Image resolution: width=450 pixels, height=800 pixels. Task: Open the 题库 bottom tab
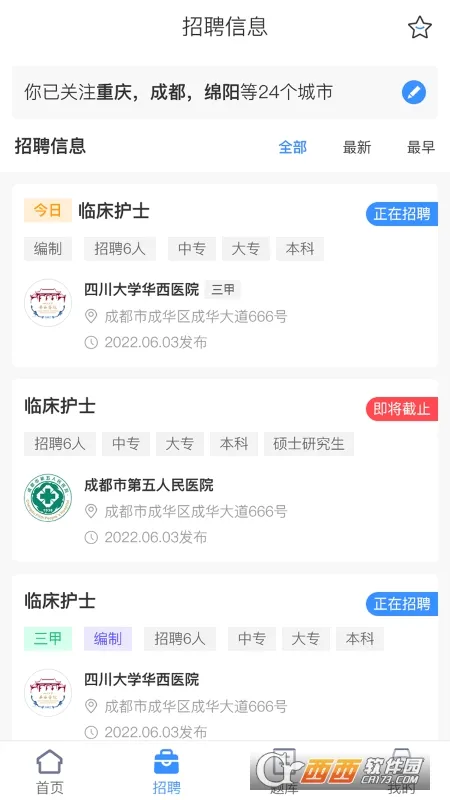tap(284, 771)
